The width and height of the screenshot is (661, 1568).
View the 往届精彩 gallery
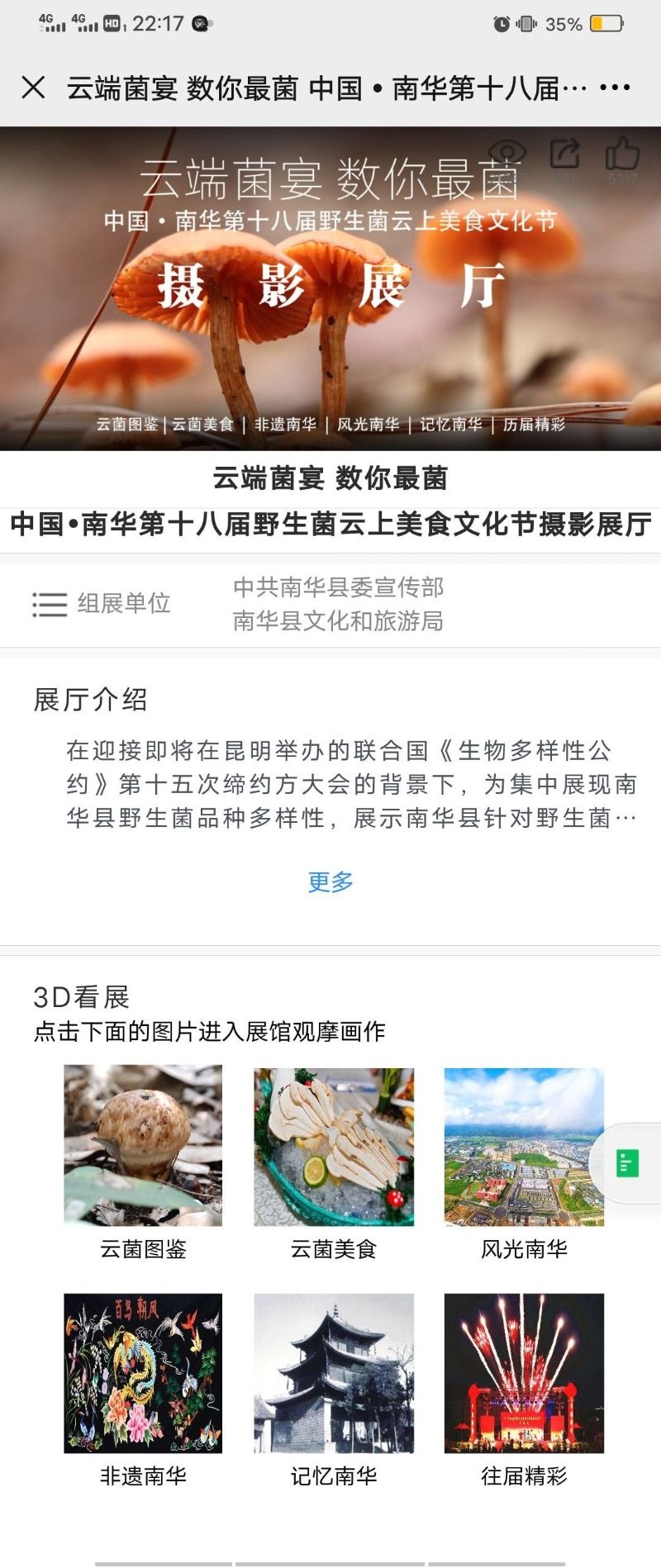tap(524, 1373)
